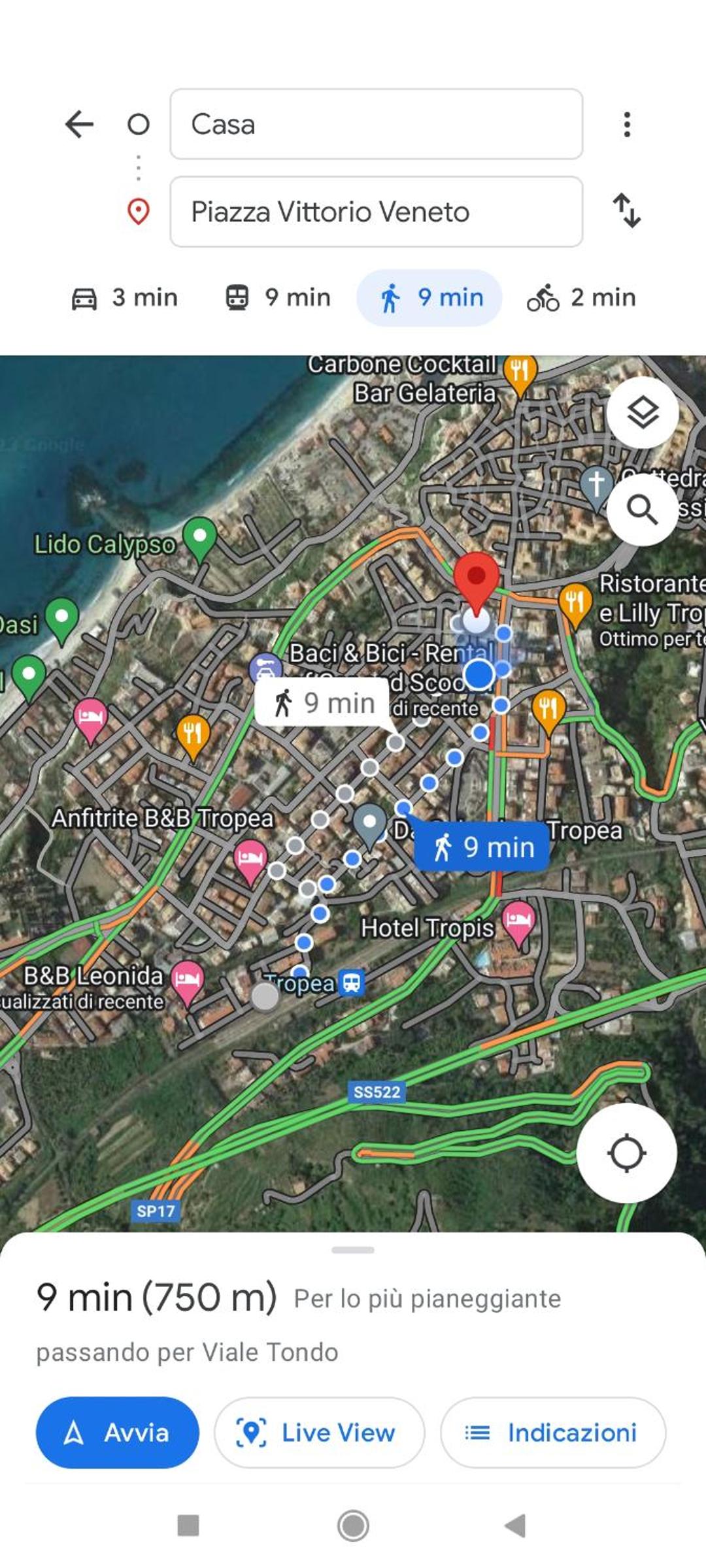This screenshot has width=706, height=1568.
Task: Switch to driving mode, 3 min
Action: [x=124, y=298]
